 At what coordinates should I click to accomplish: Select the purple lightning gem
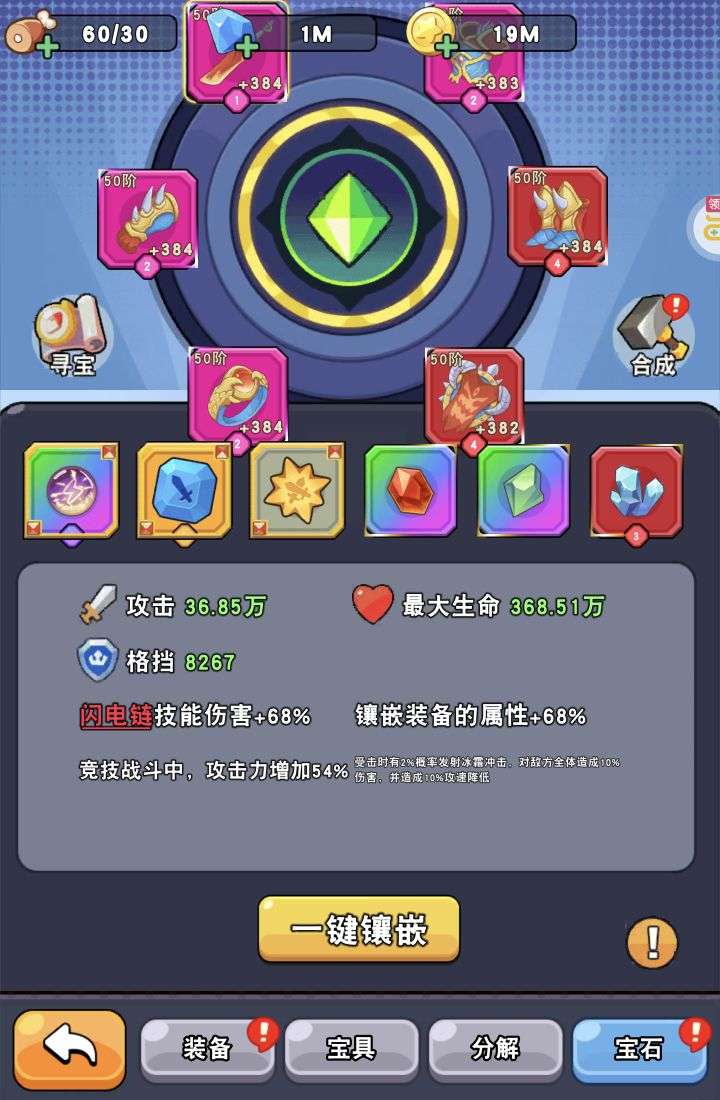[71, 491]
